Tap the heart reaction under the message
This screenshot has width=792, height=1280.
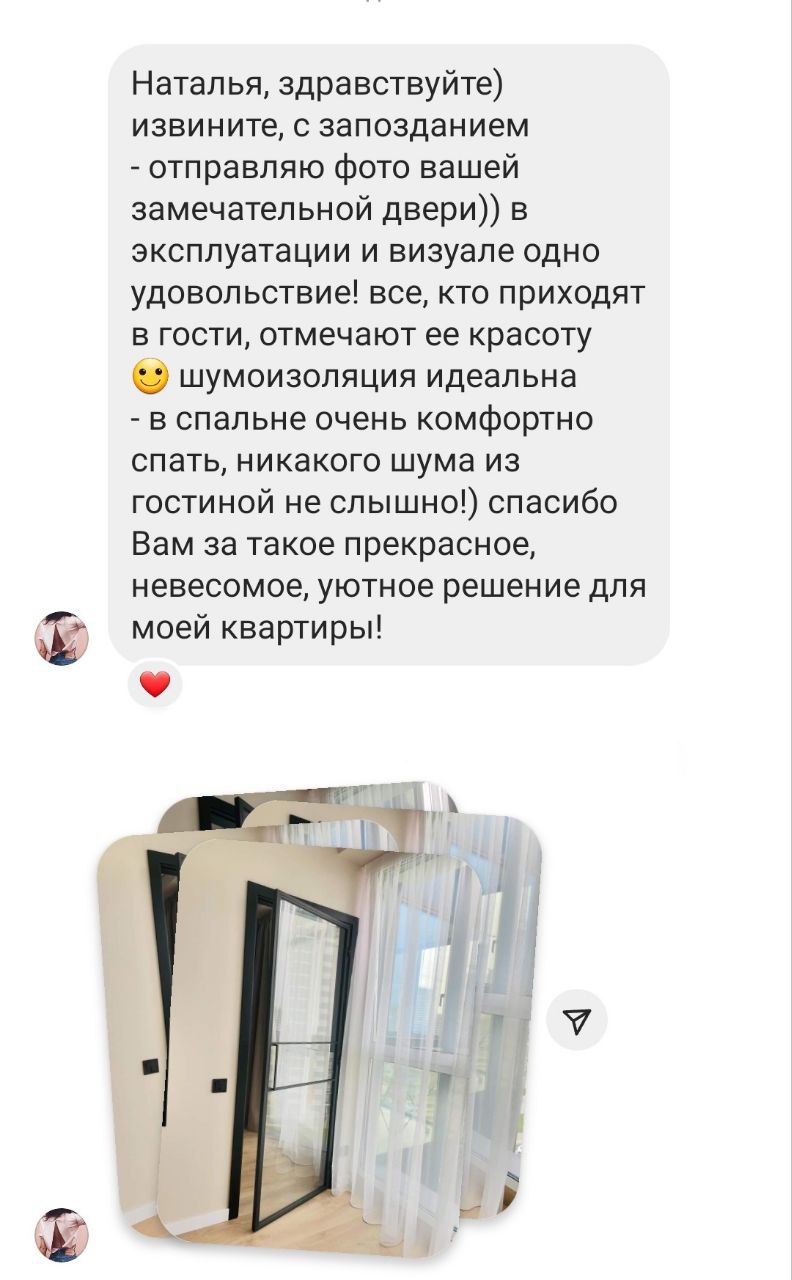[x=155, y=684]
